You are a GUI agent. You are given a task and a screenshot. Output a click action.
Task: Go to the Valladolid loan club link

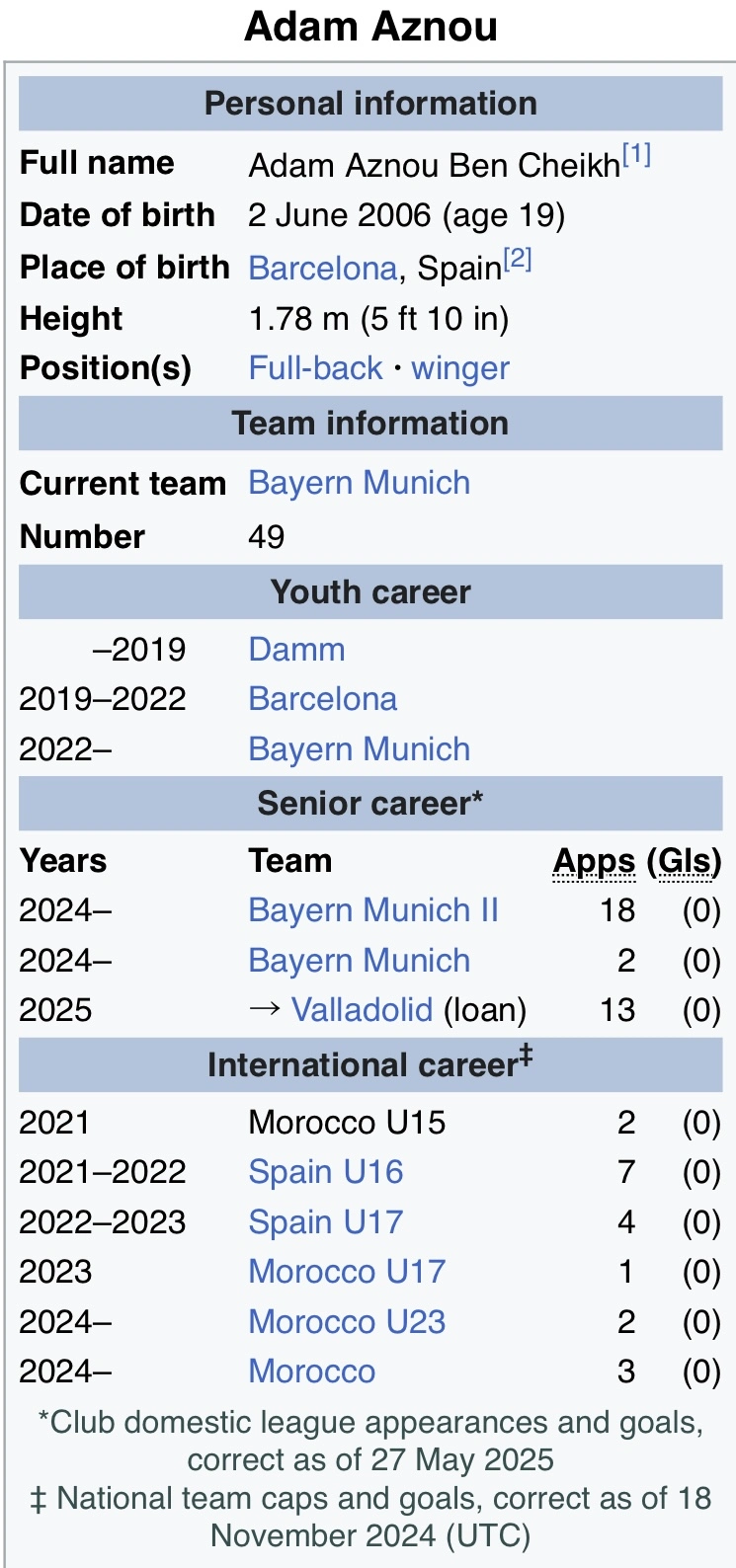point(362,1010)
